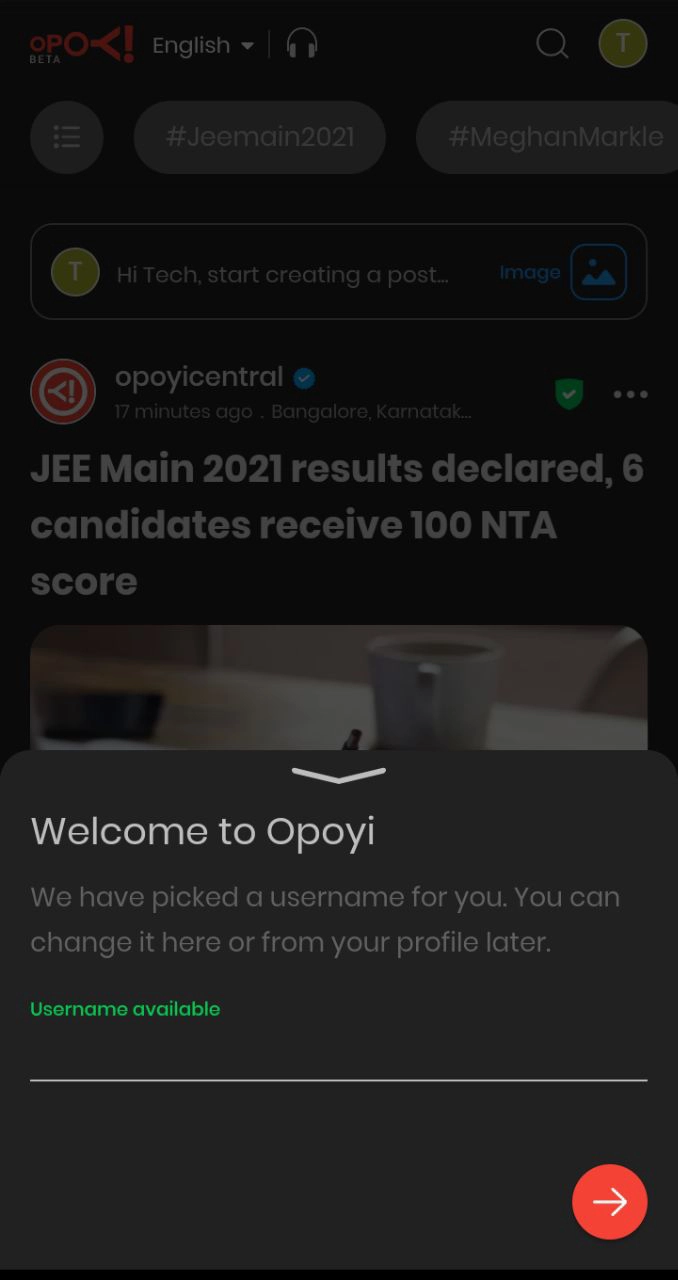Tap the headphones audio icon
The height and width of the screenshot is (1280, 678).
pos(301,44)
